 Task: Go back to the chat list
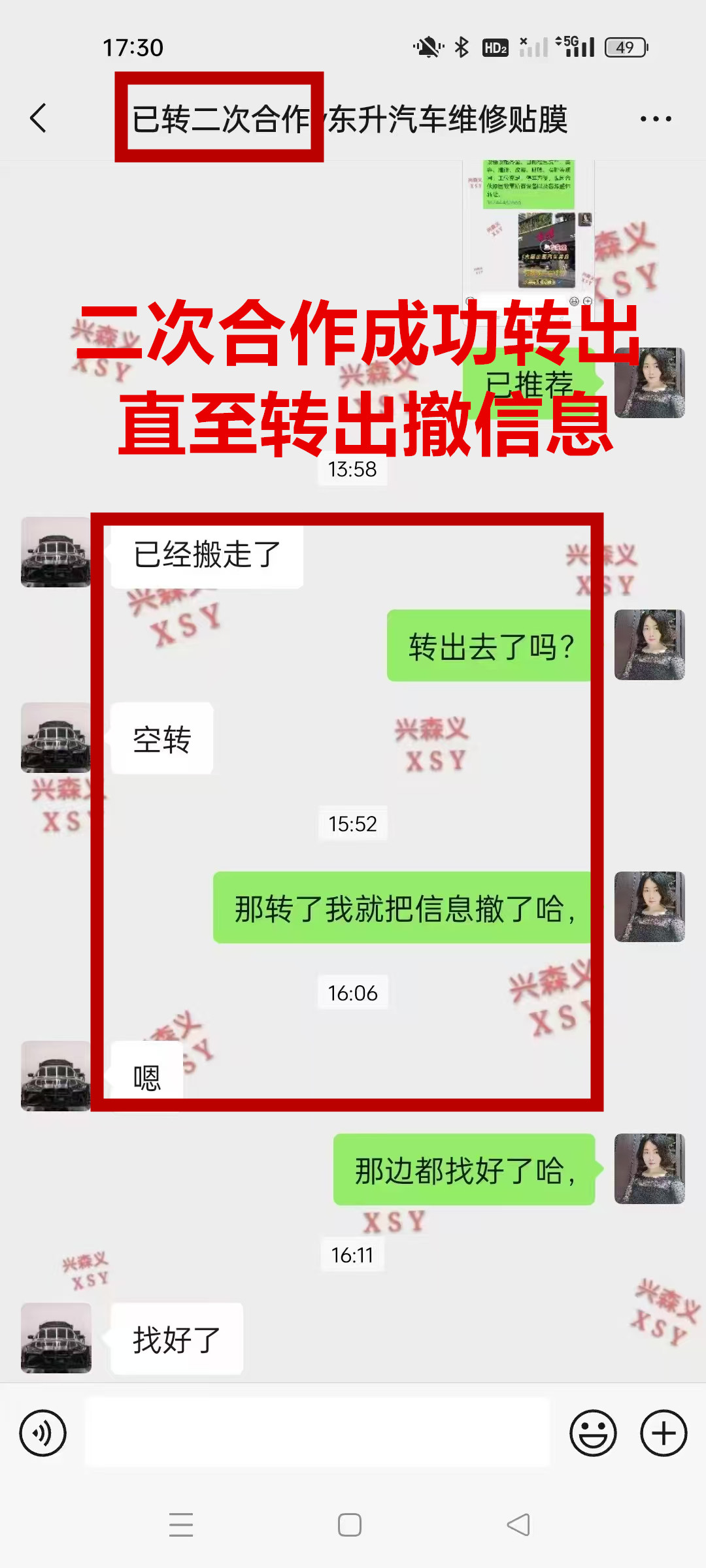point(39,118)
